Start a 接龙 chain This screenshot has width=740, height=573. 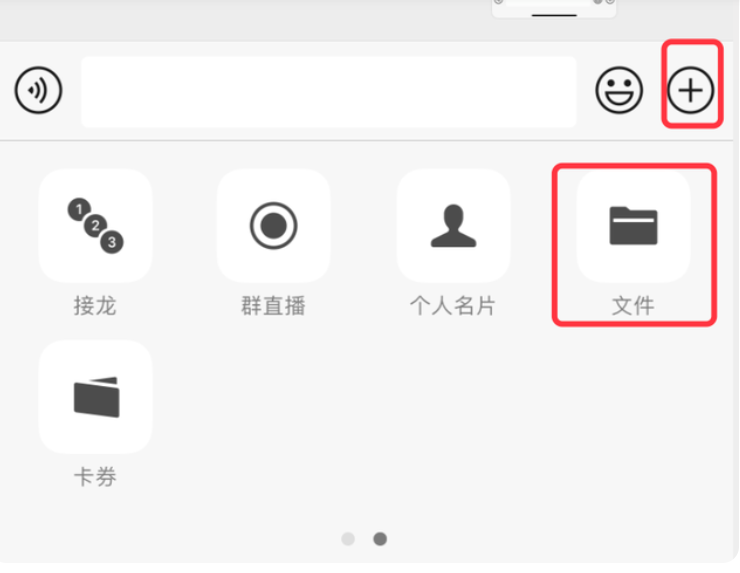(x=95, y=226)
